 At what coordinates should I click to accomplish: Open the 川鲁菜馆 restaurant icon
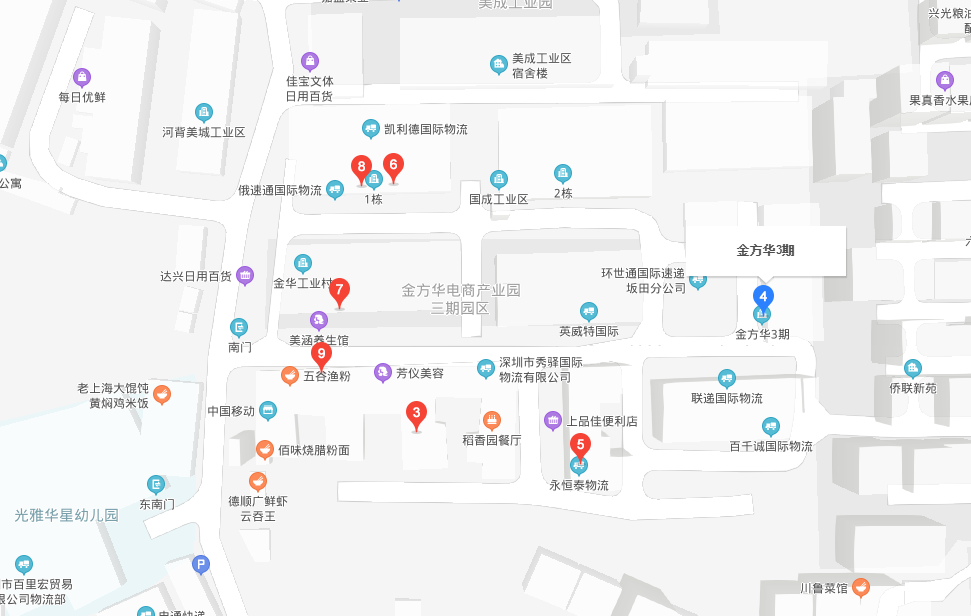click(x=861, y=587)
